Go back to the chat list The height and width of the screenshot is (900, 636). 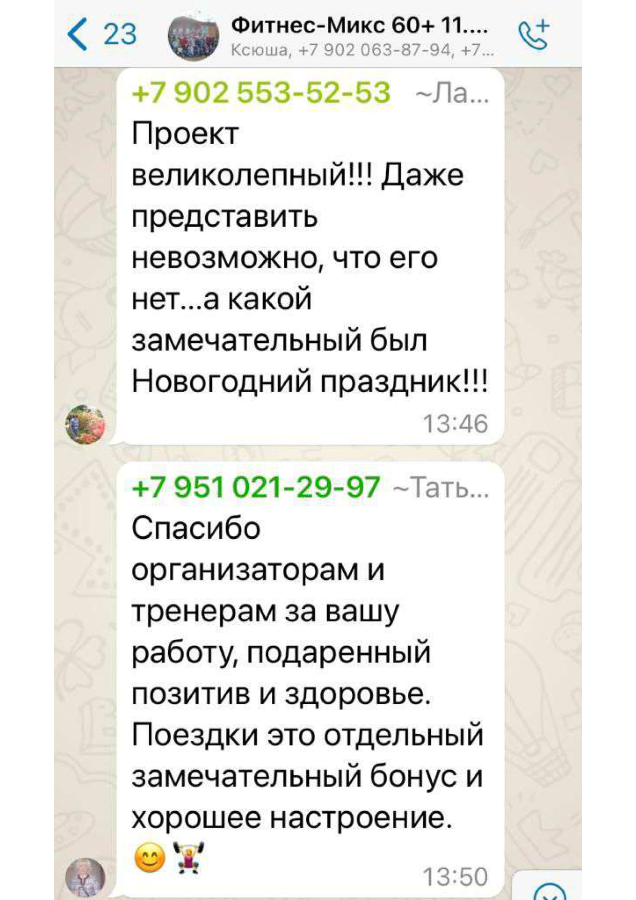coord(100,34)
